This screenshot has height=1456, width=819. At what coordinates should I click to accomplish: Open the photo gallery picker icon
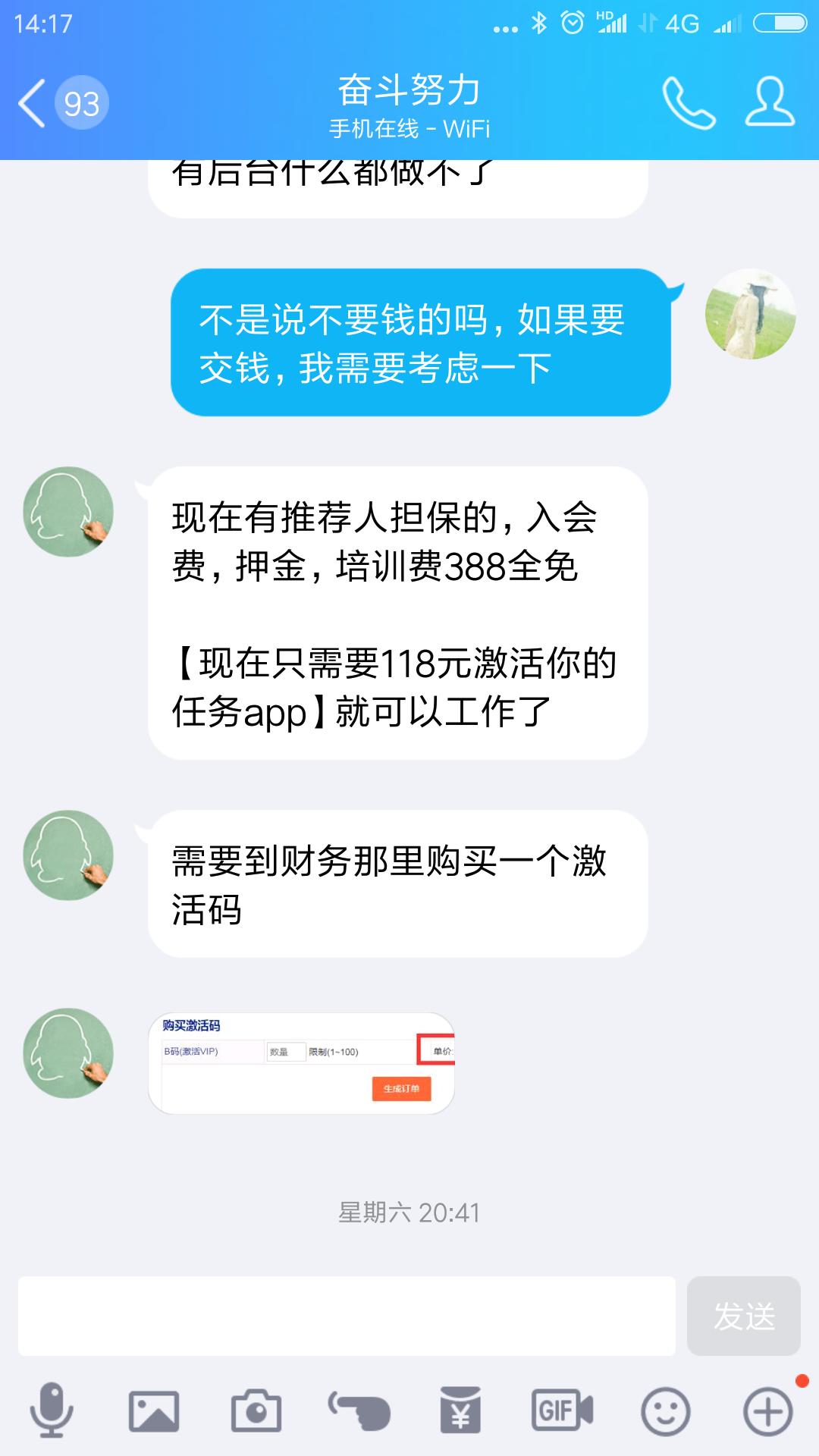point(152,1407)
